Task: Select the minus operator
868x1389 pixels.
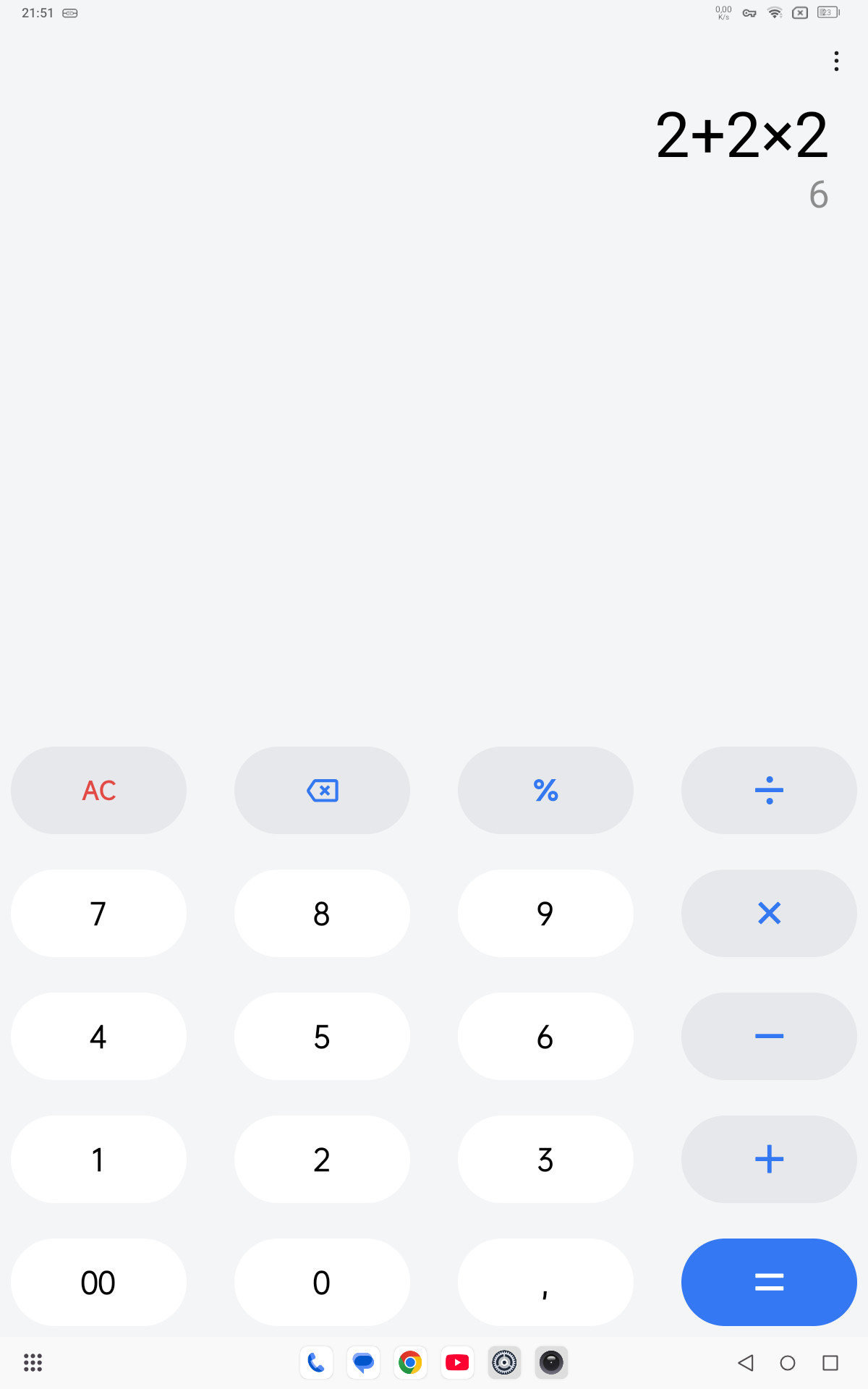Action: pyautogui.click(x=769, y=1036)
